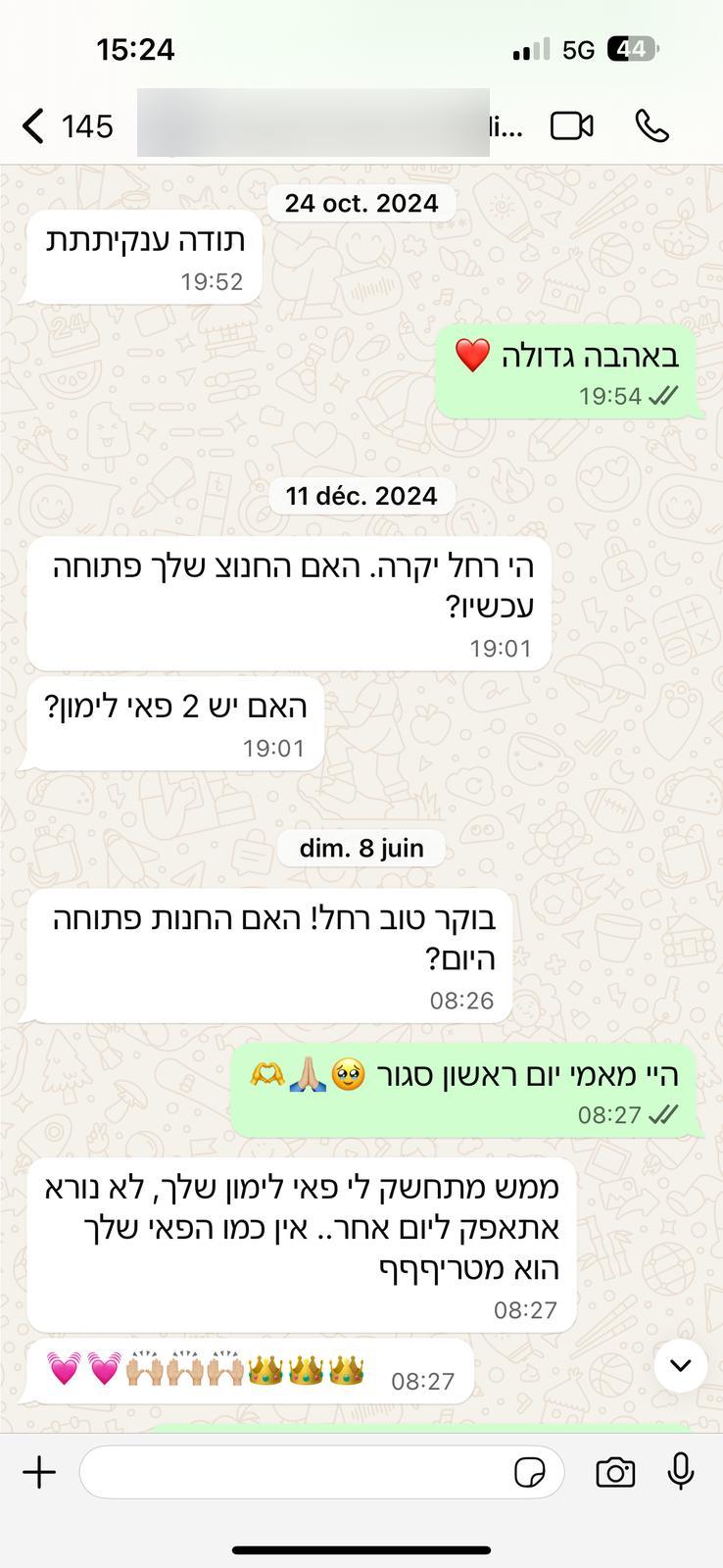The width and height of the screenshot is (723, 1568).
Task: Go back to the chats list
Action: coord(34,126)
